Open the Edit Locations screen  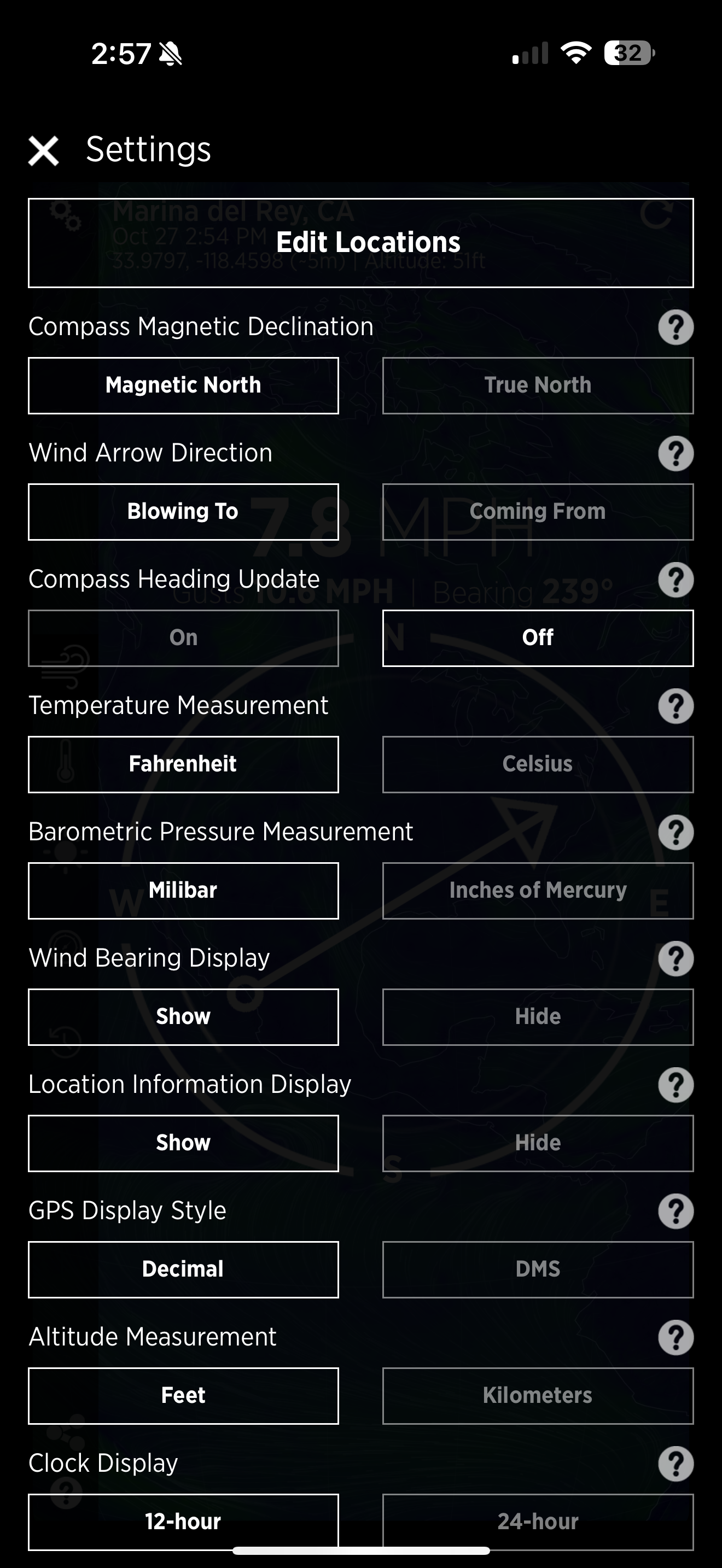[x=361, y=242]
